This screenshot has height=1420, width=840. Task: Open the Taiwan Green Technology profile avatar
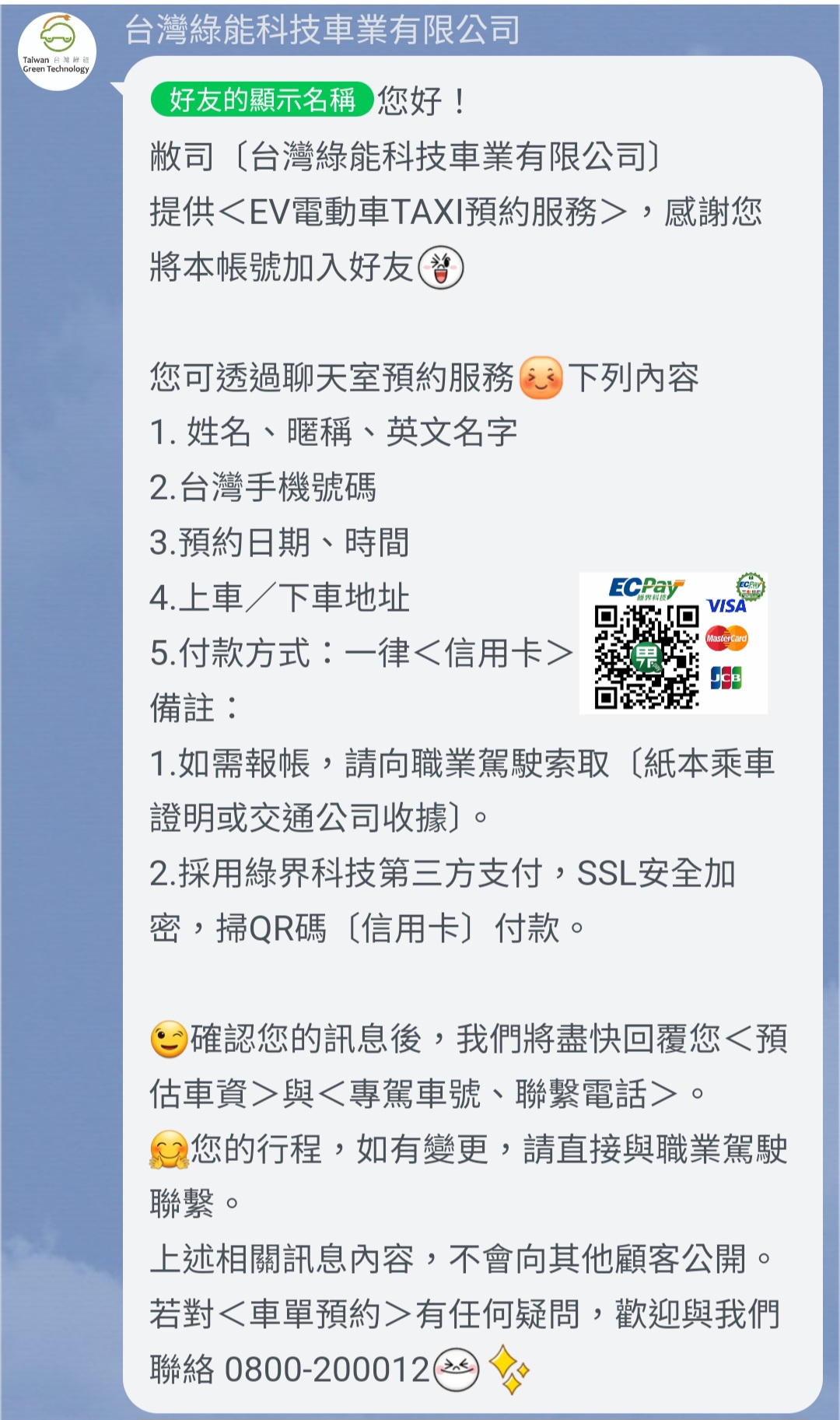tap(57, 51)
